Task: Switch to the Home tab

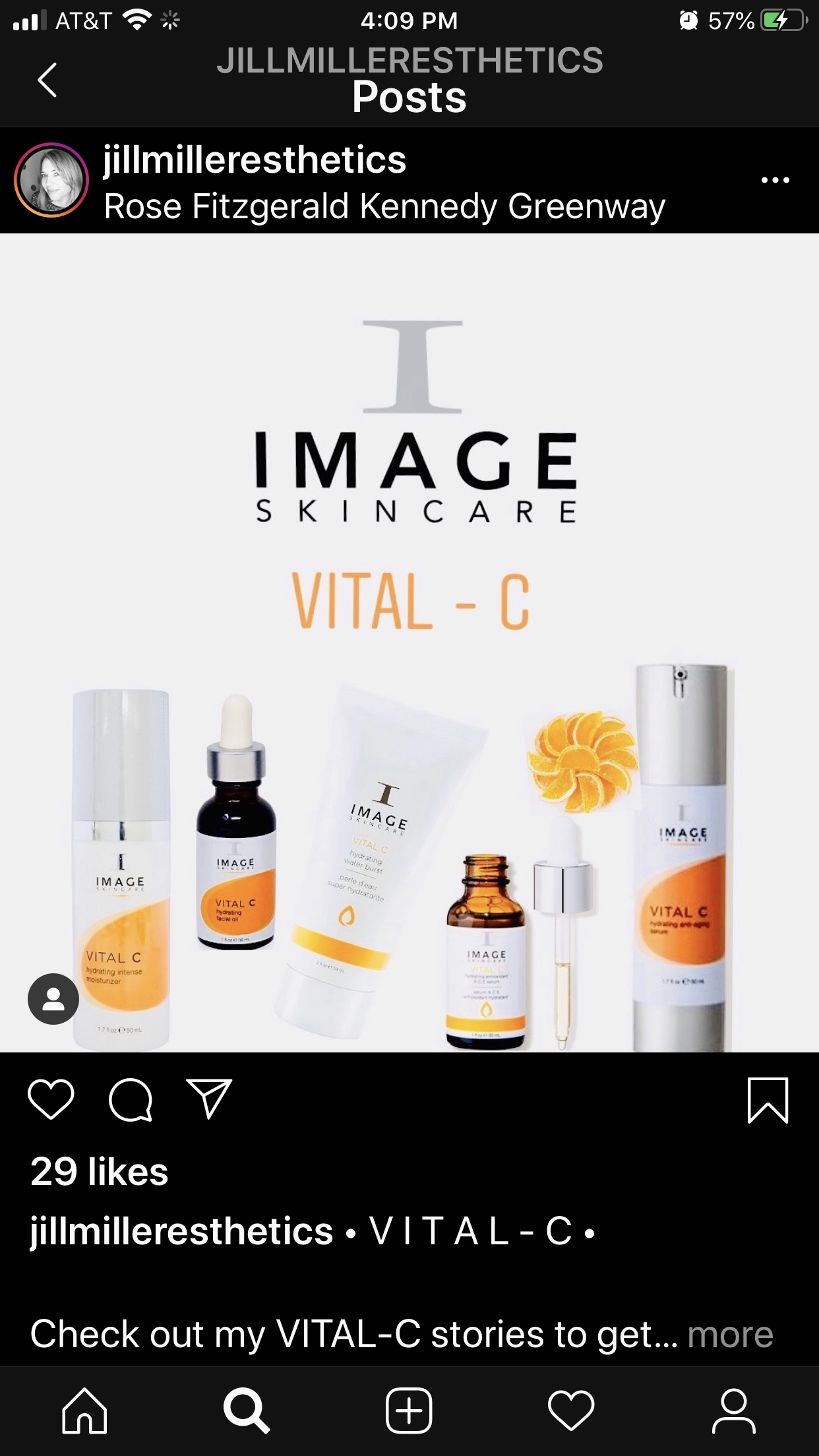Action: click(84, 1410)
